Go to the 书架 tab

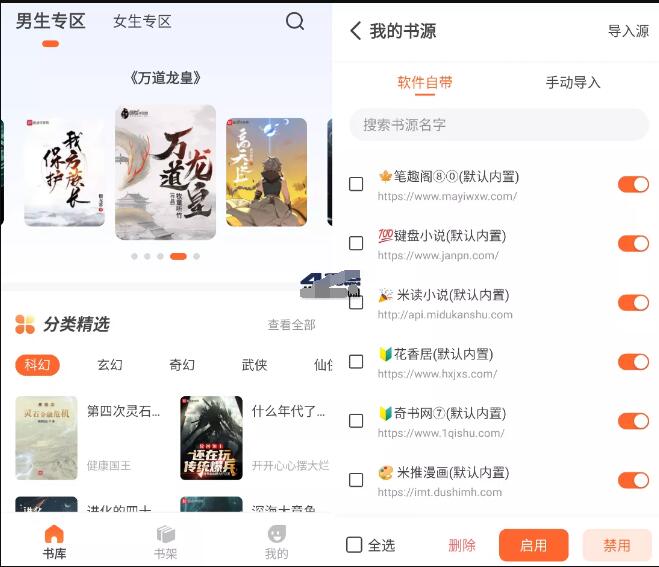click(165, 542)
